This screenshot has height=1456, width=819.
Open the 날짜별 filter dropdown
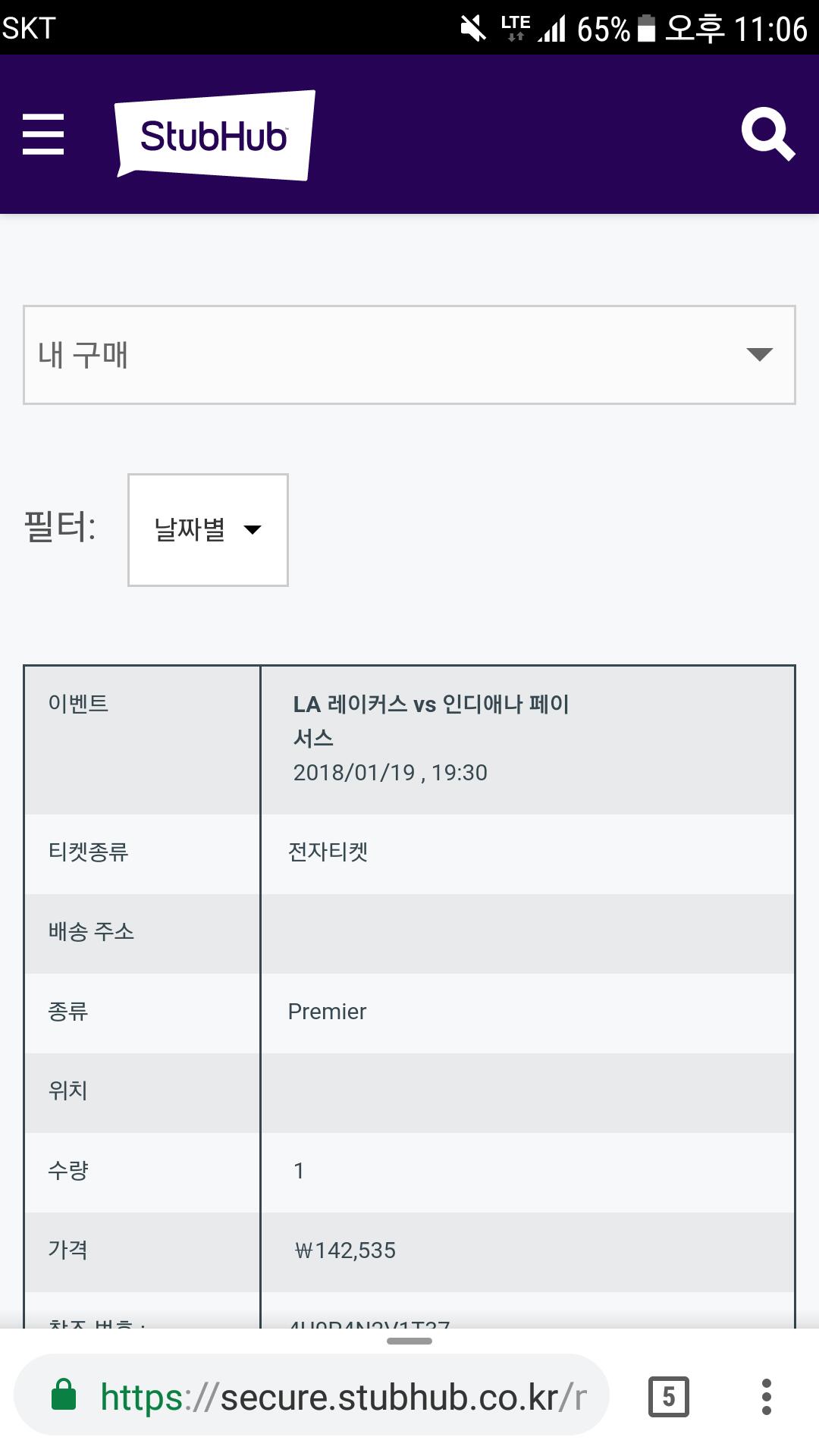pyautogui.click(x=208, y=530)
